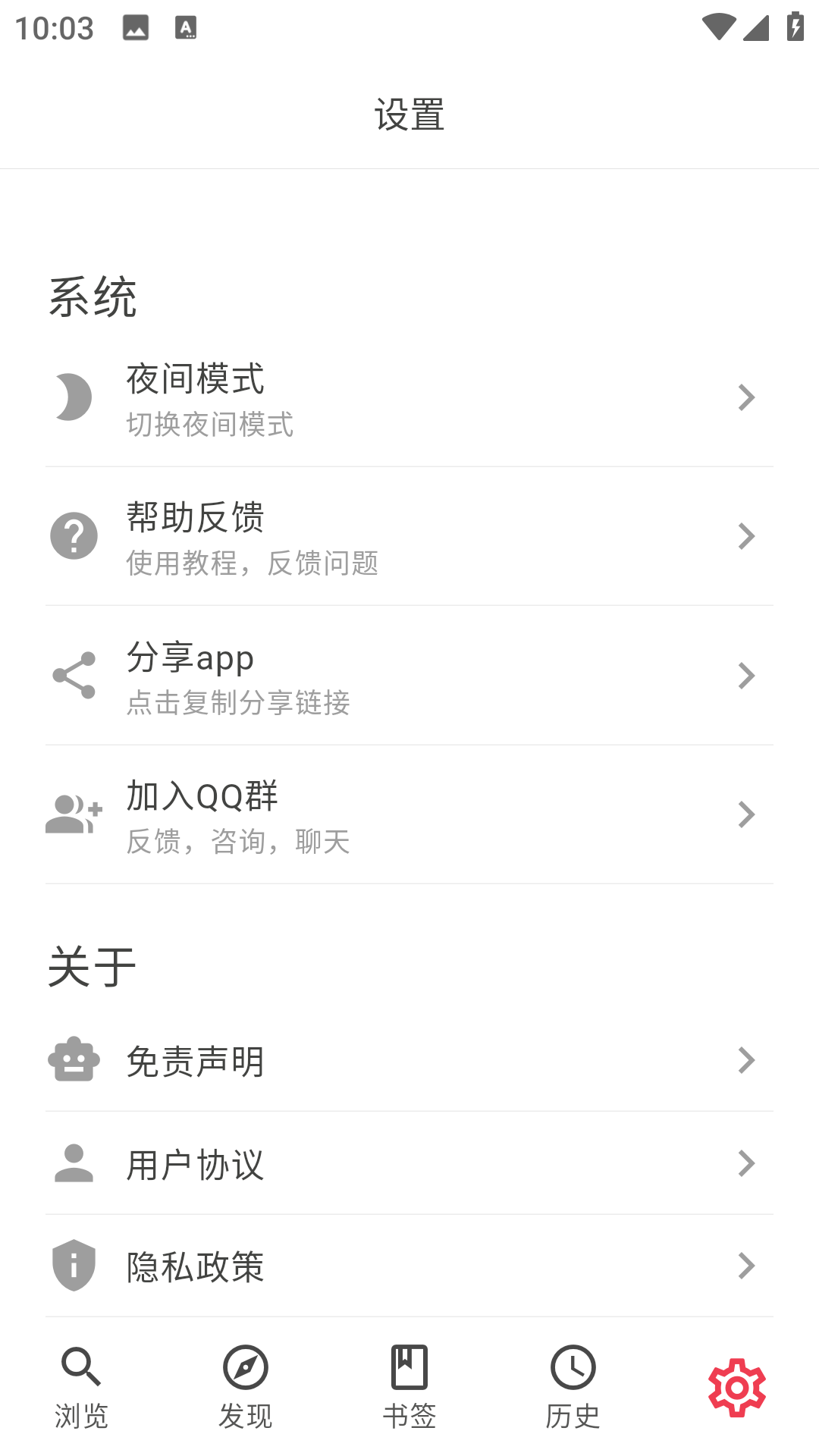Screen dimensions: 819x1456
Task: Open the 历史 history tab
Action: [573, 1386]
